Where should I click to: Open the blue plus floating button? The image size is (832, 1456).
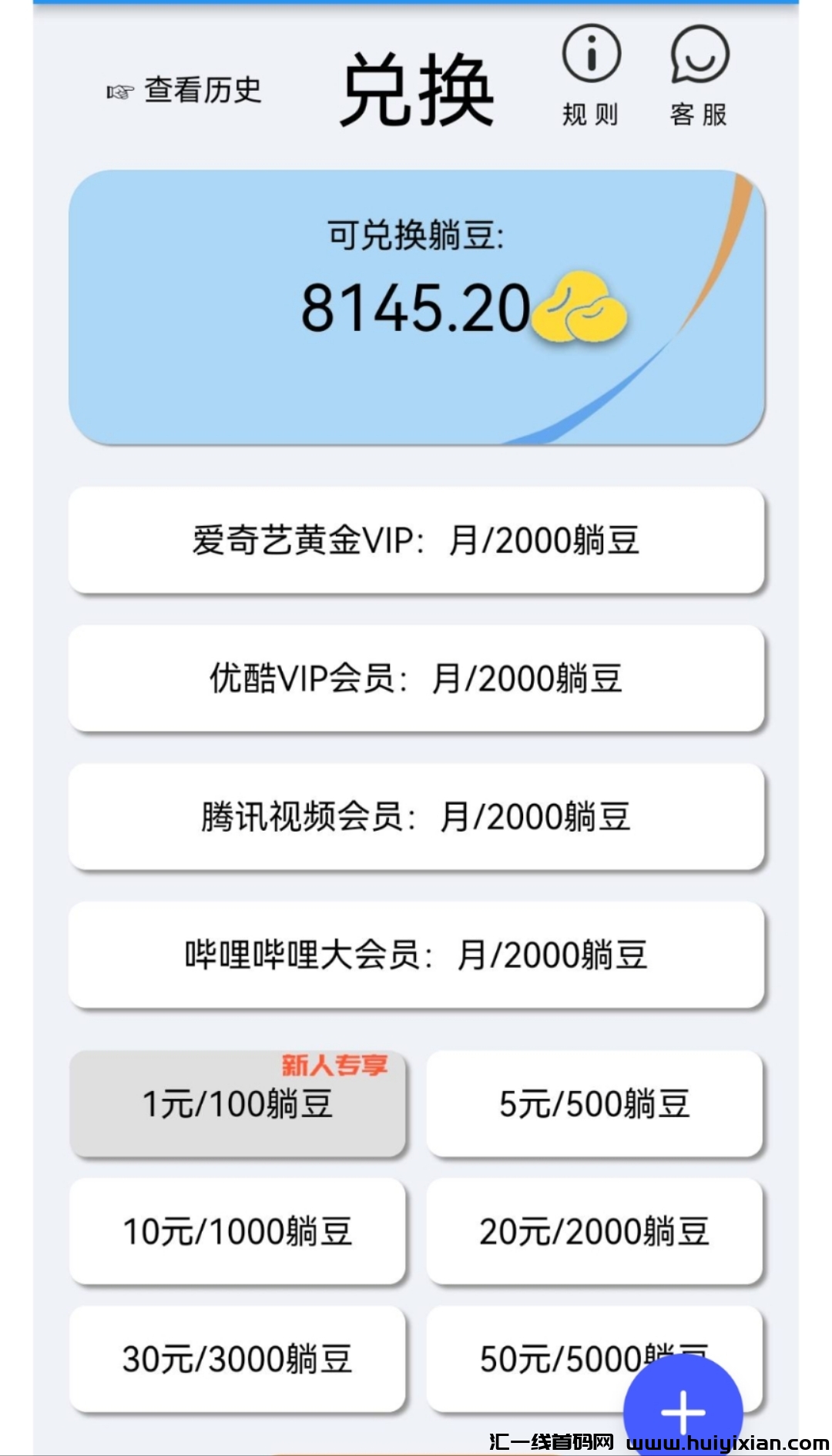(683, 1411)
